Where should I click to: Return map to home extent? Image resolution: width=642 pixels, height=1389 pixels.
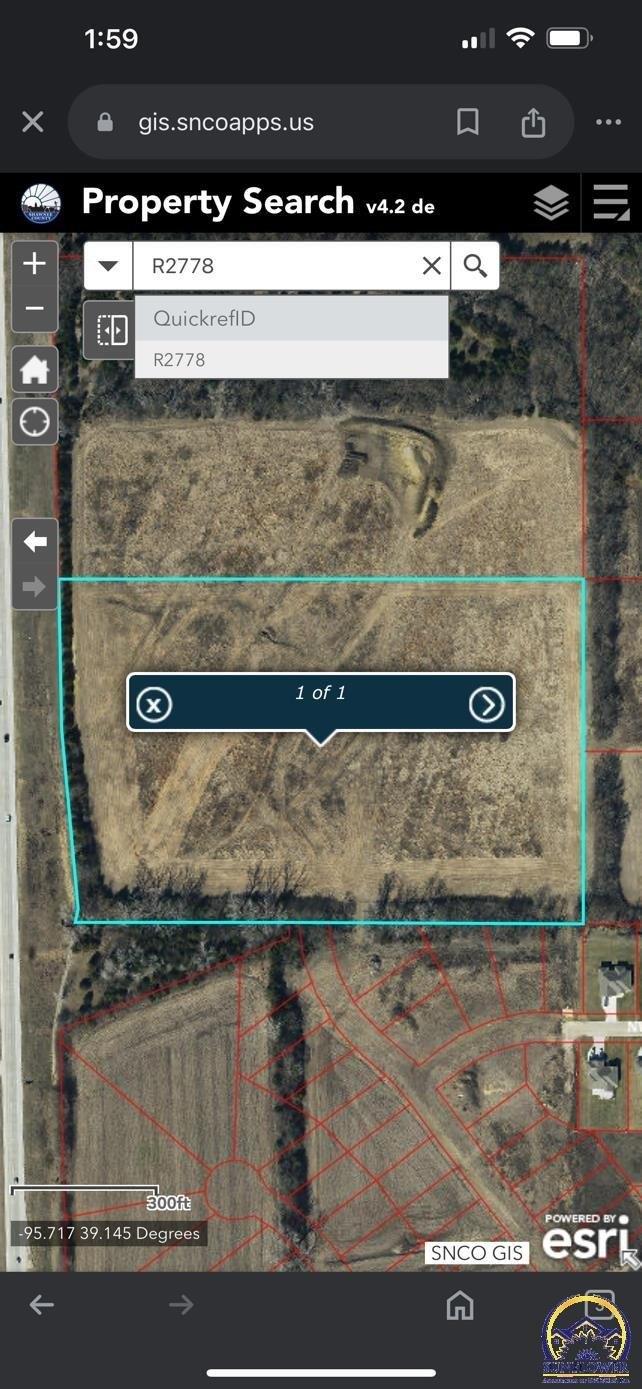[35, 371]
